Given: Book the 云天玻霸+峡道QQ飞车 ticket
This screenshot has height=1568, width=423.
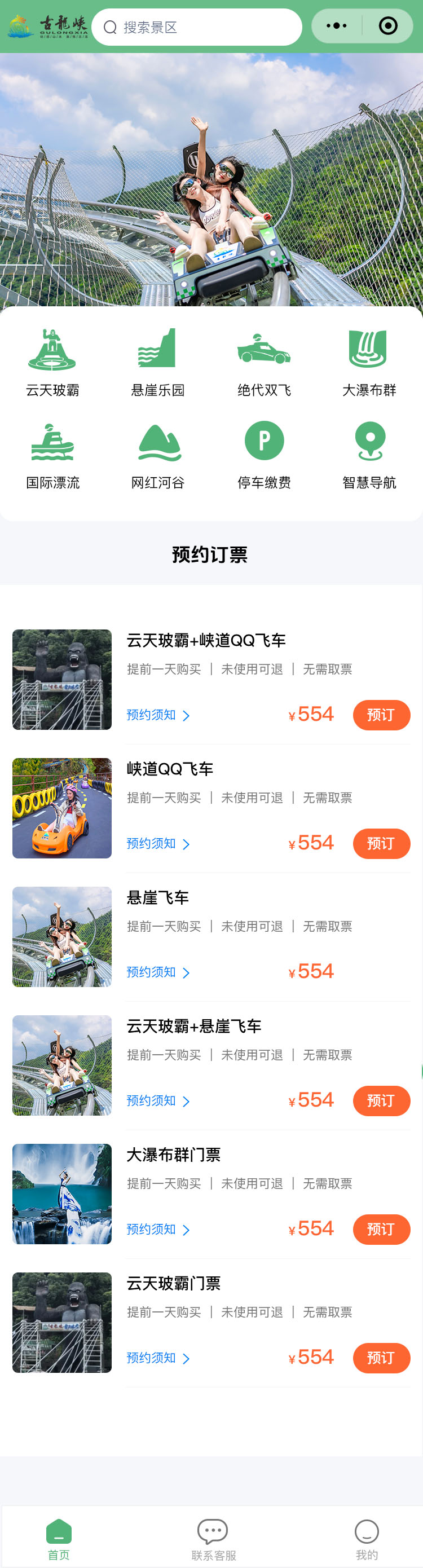Looking at the screenshot, I should click(x=381, y=715).
